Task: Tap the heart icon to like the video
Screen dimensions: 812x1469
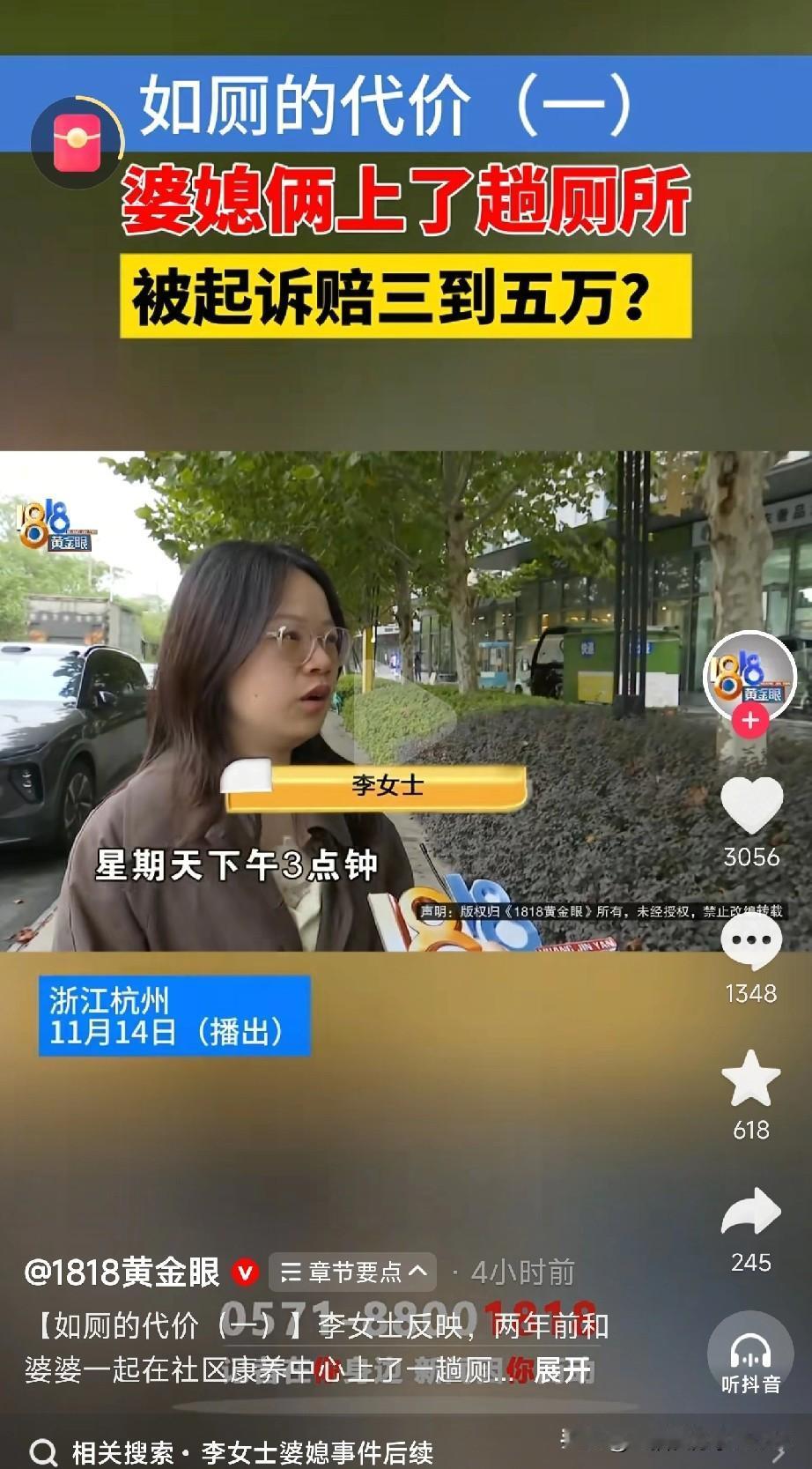Action: tap(750, 802)
